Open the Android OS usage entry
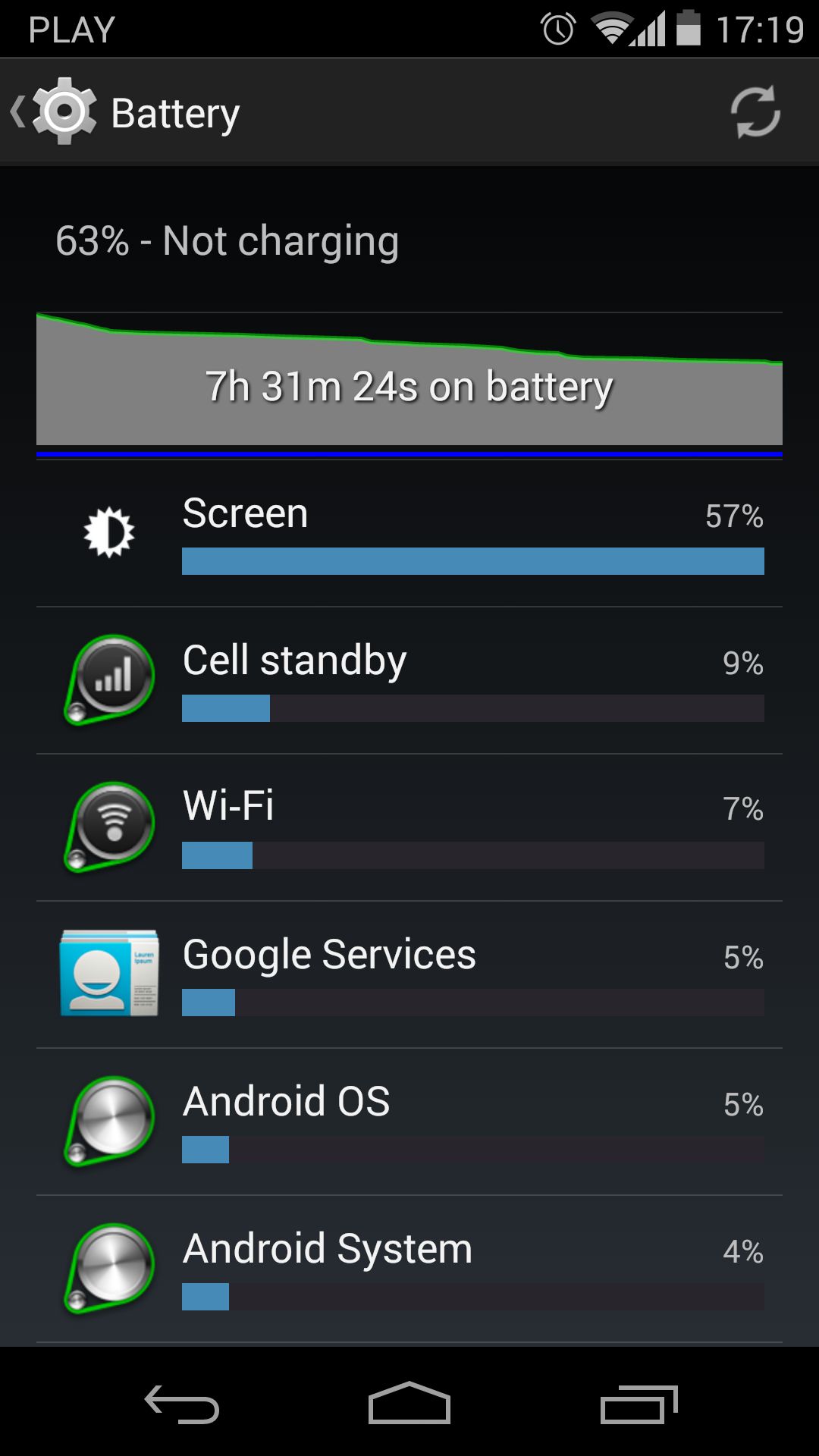 point(409,1122)
